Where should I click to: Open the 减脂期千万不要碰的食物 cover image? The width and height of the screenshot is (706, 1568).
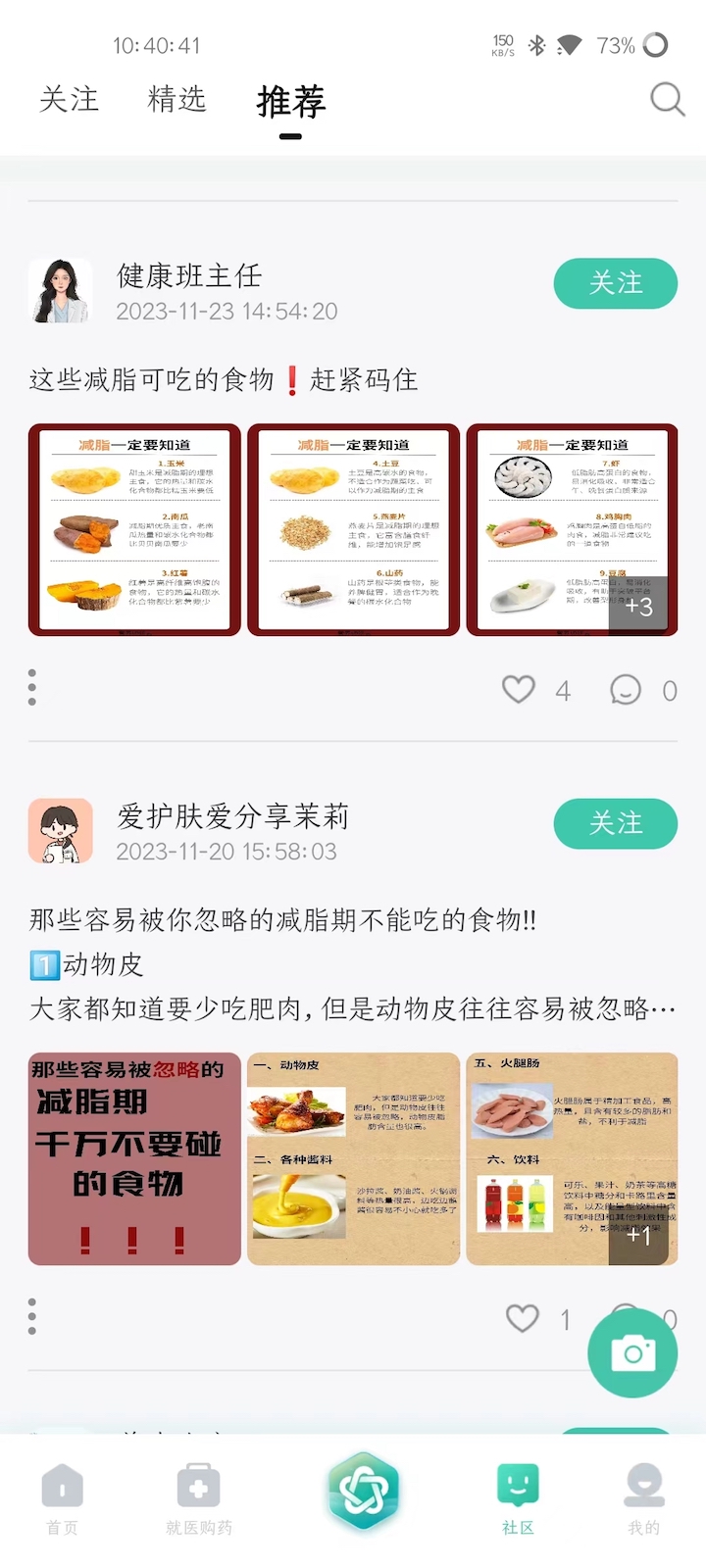[x=134, y=1158]
